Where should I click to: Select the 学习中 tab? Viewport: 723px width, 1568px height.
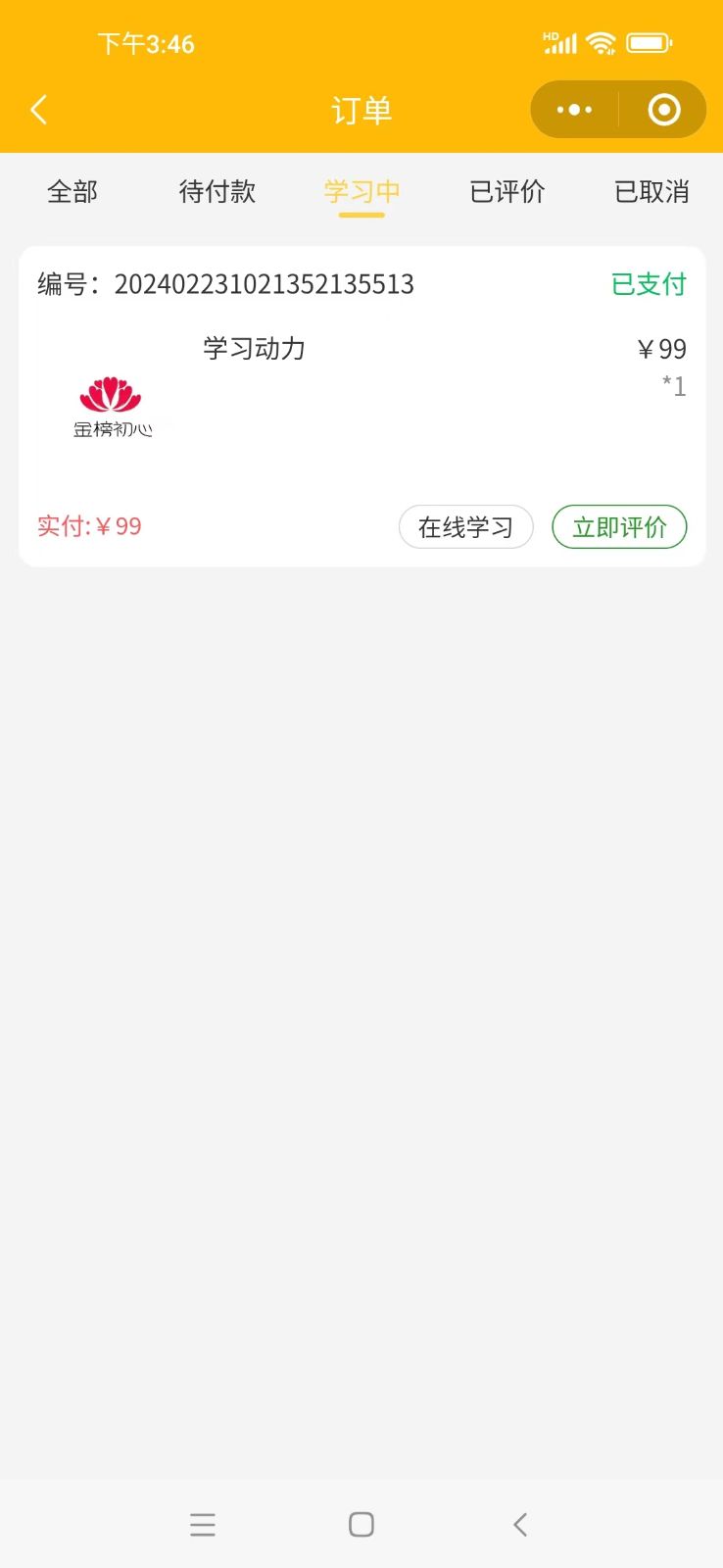coord(361,191)
